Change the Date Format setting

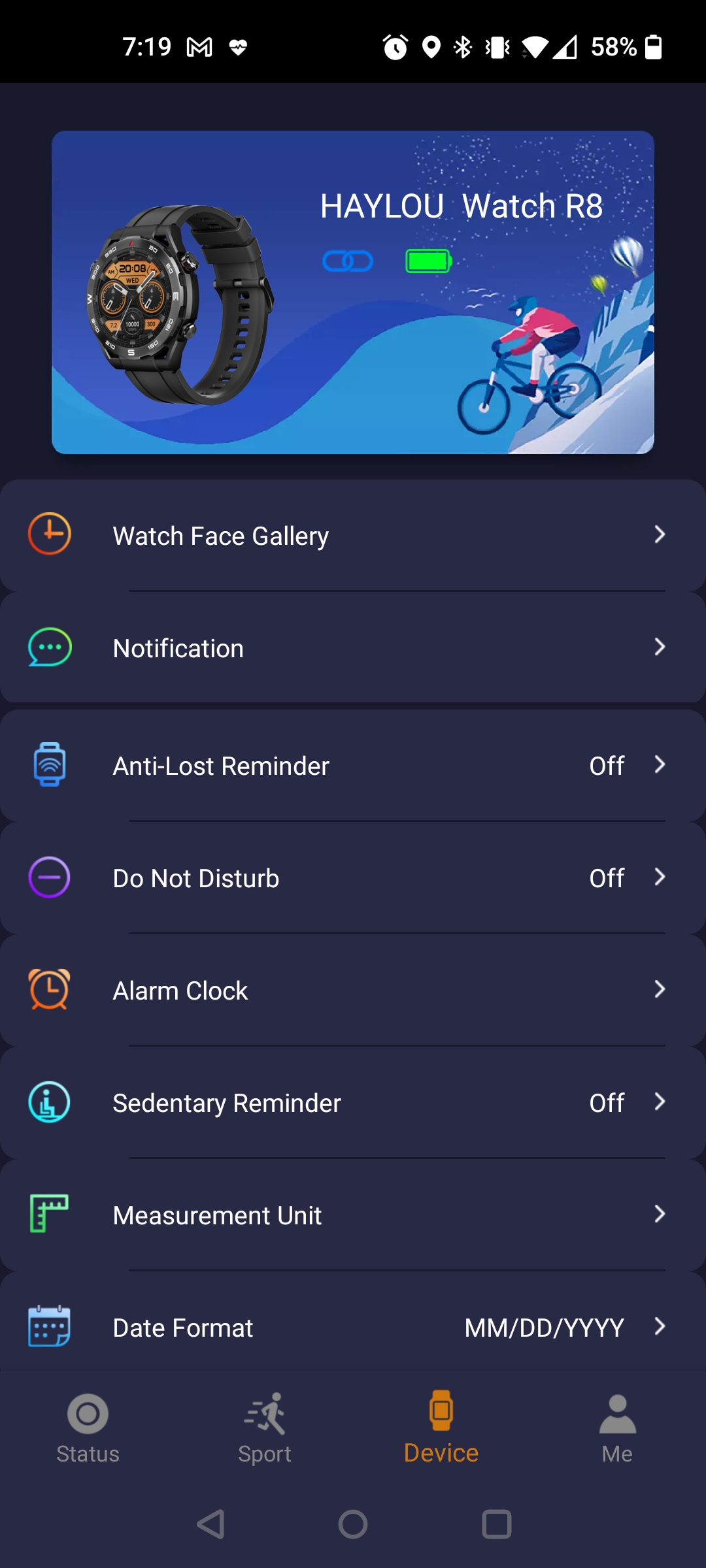click(353, 1328)
